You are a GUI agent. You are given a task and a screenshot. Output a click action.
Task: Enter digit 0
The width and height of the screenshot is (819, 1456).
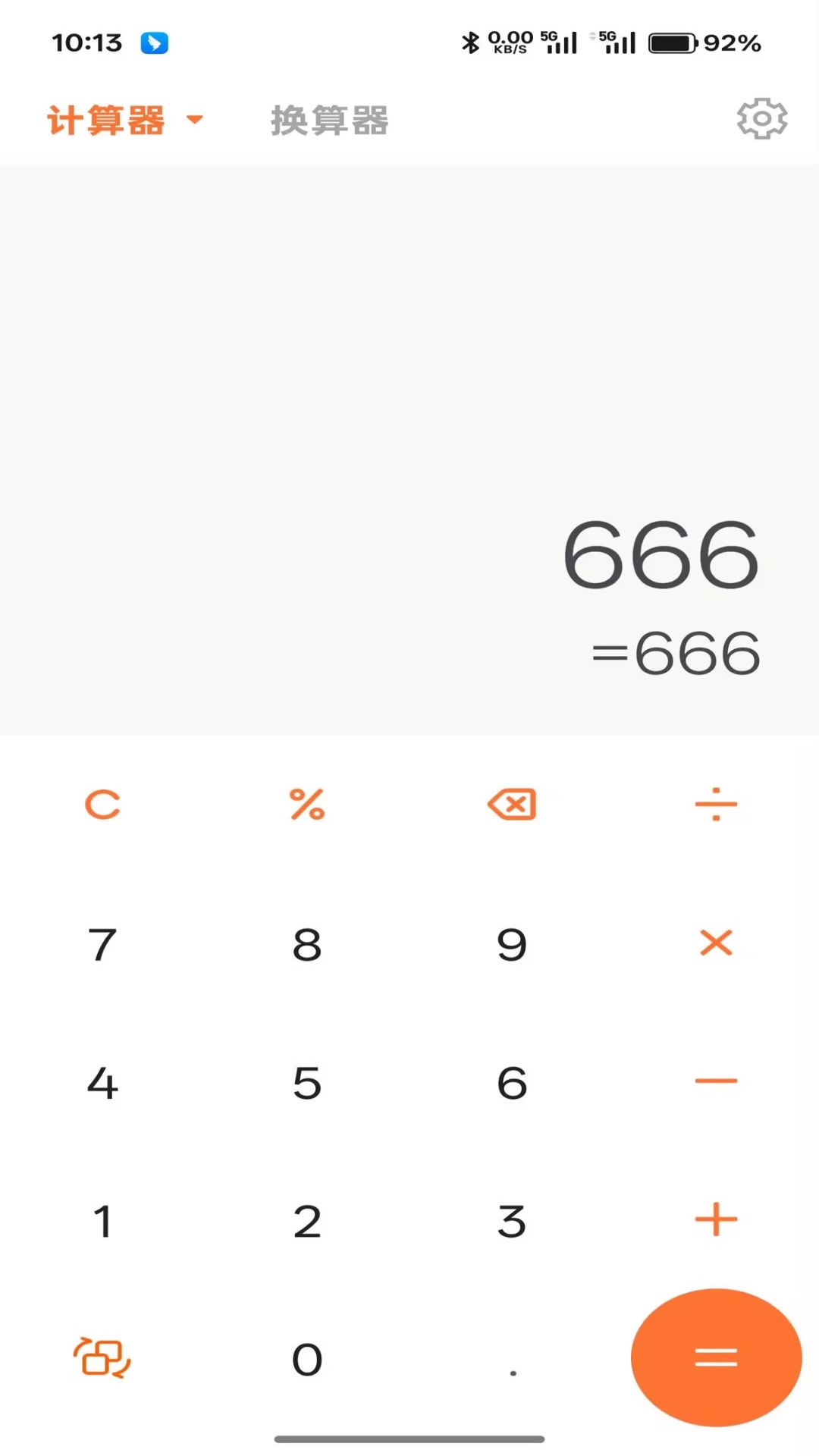307,1360
